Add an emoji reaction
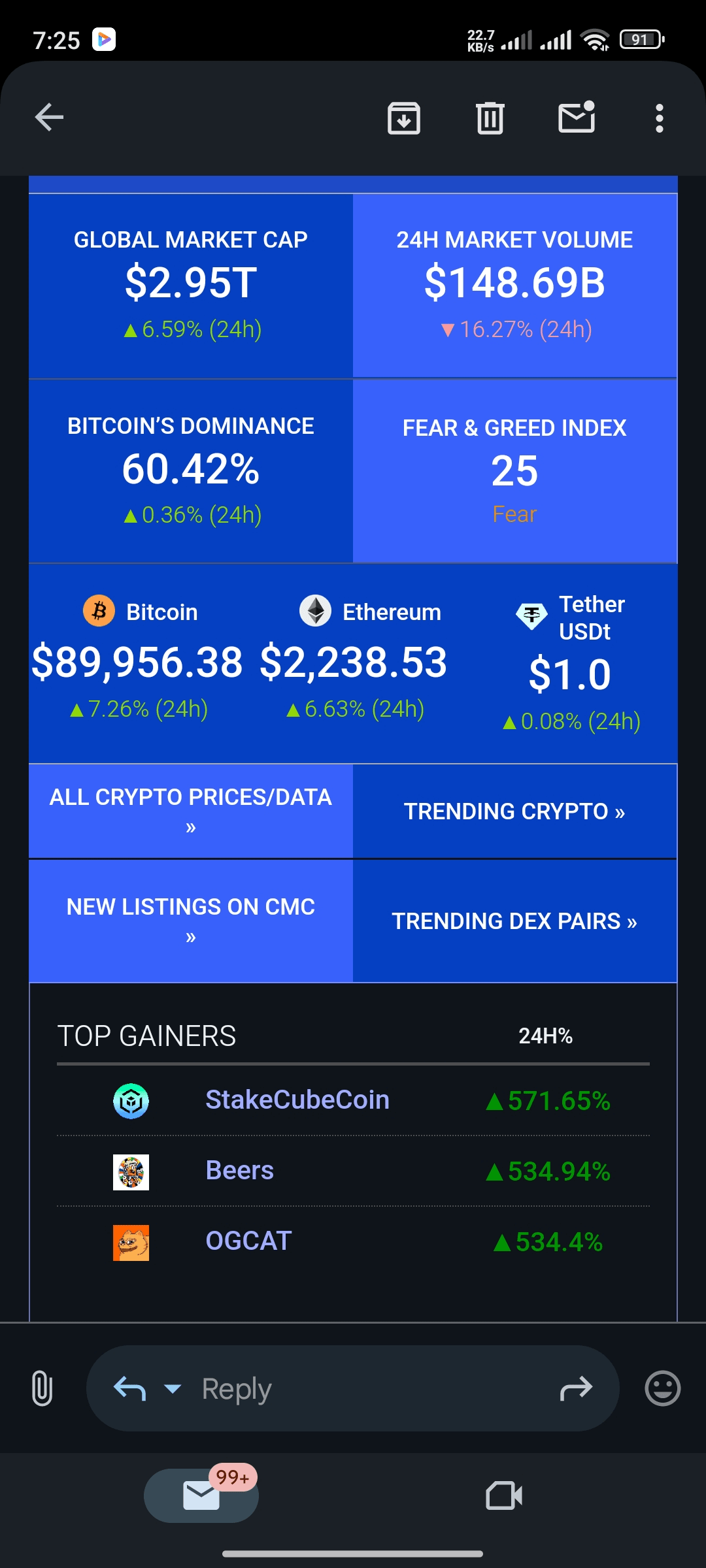Viewport: 706px width, 1568px height. (x=662, y=1388)
